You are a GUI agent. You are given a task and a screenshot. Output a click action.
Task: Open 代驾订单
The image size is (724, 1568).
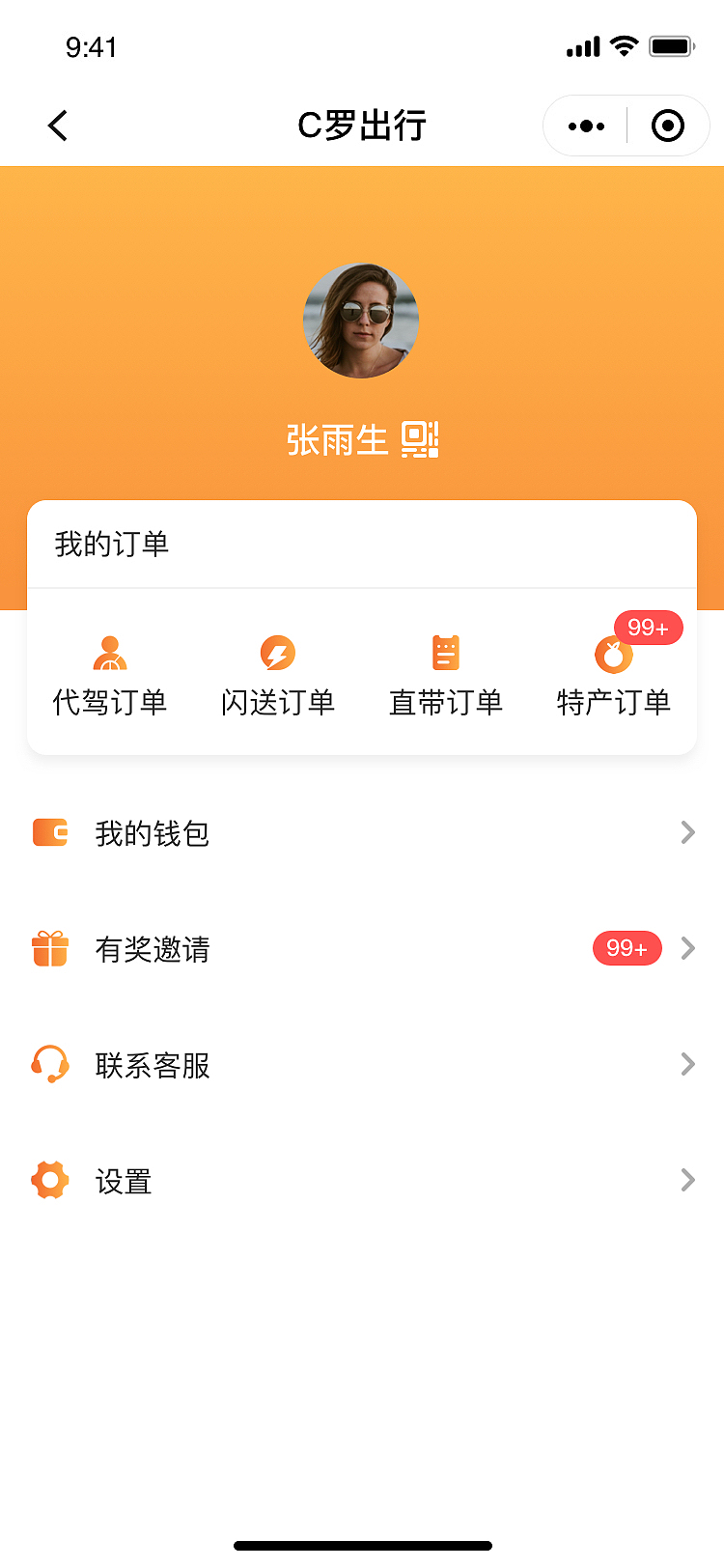110,676
